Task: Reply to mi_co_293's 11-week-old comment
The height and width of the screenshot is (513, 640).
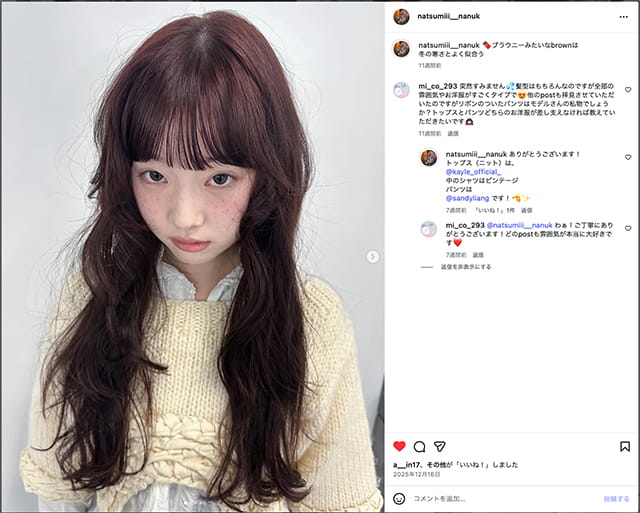Action: coord(453,133)
